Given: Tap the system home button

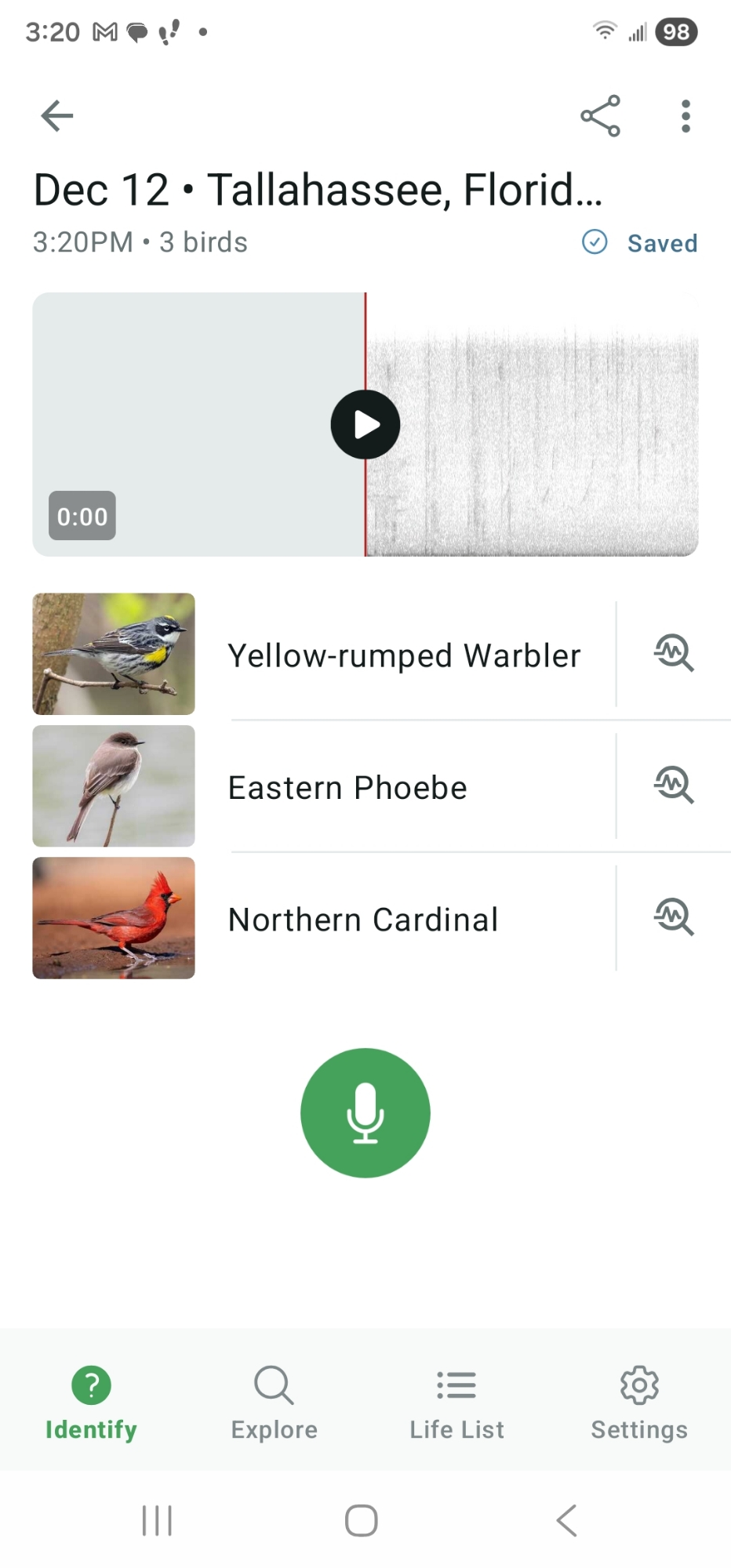Looking at the screenshot, I should click(x=362, y=1520).
